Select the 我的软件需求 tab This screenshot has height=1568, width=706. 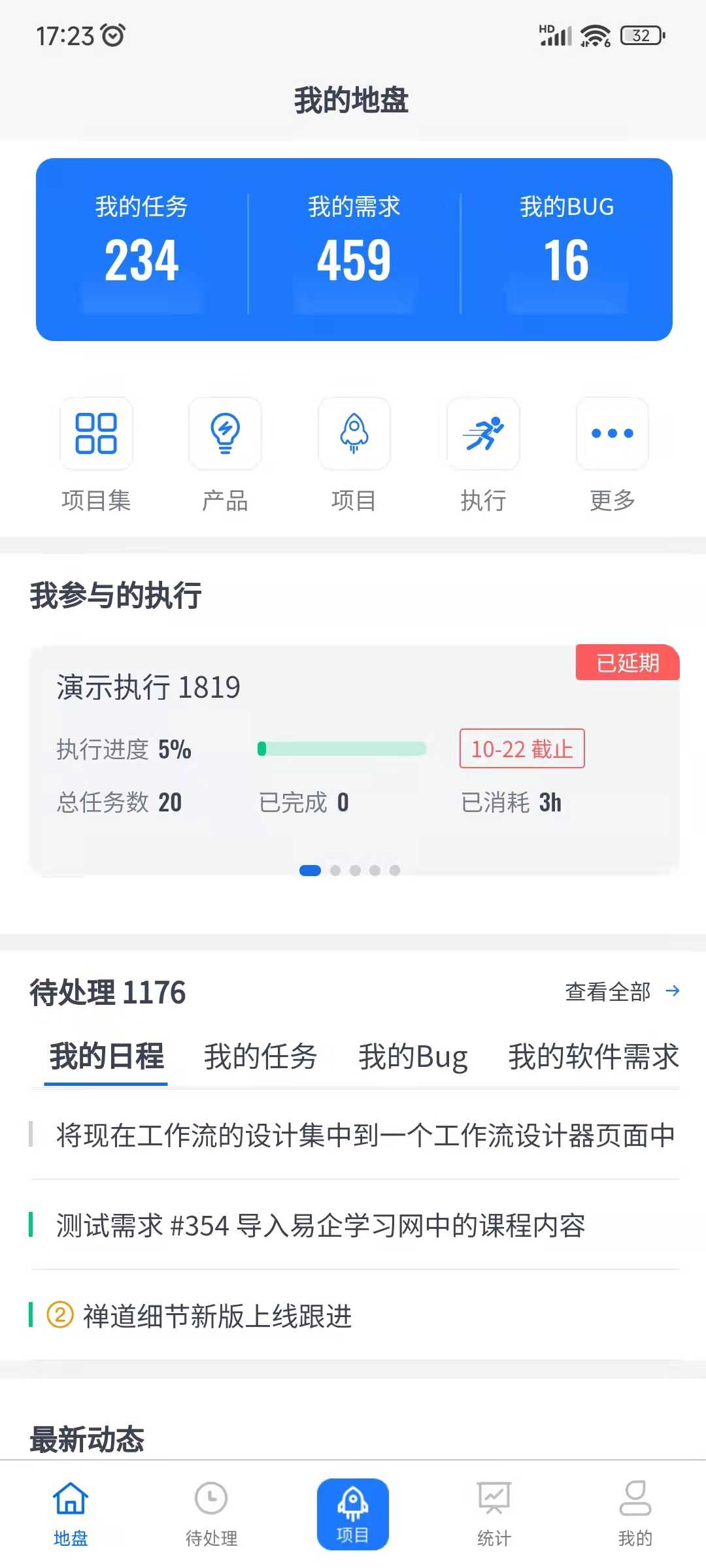tap(594, 1056)
